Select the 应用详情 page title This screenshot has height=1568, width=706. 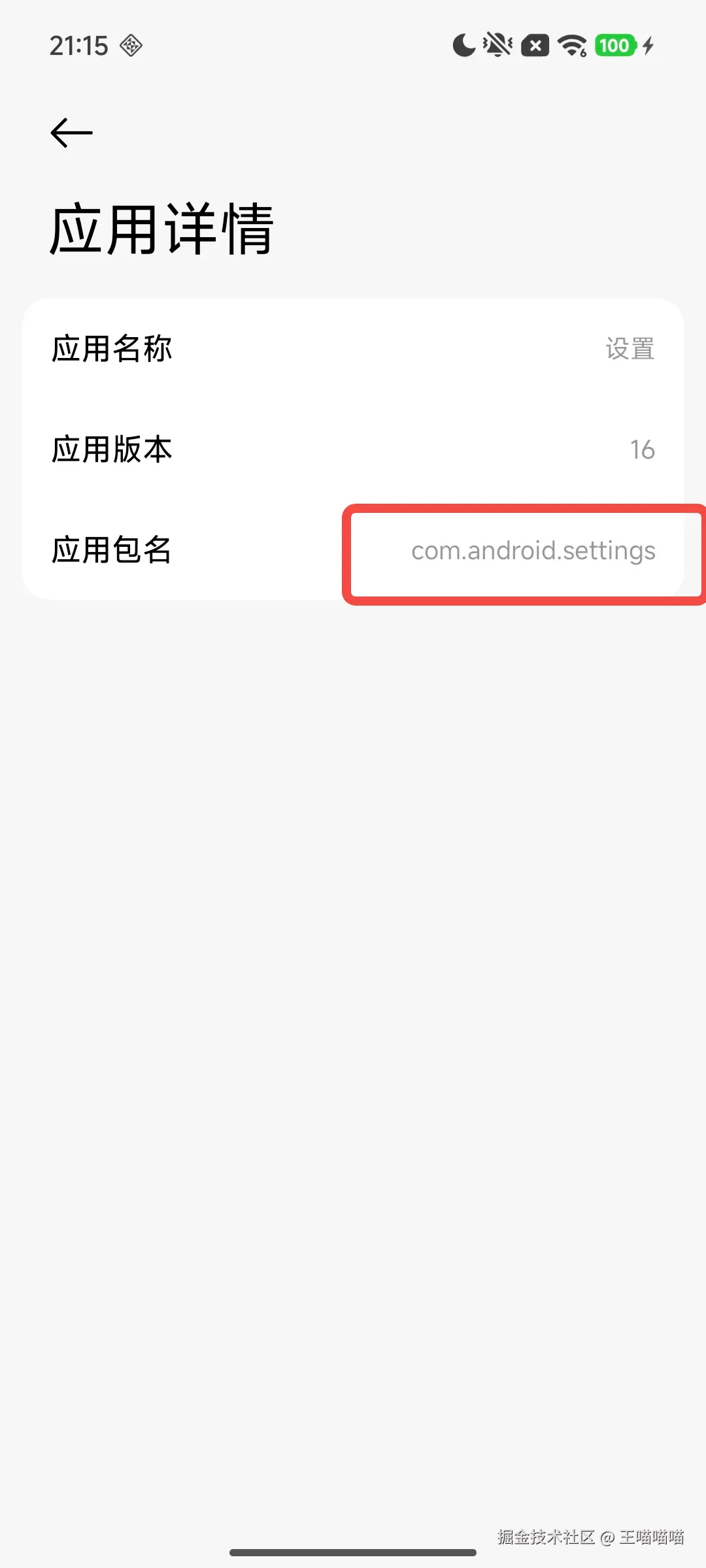click(161, 229)
